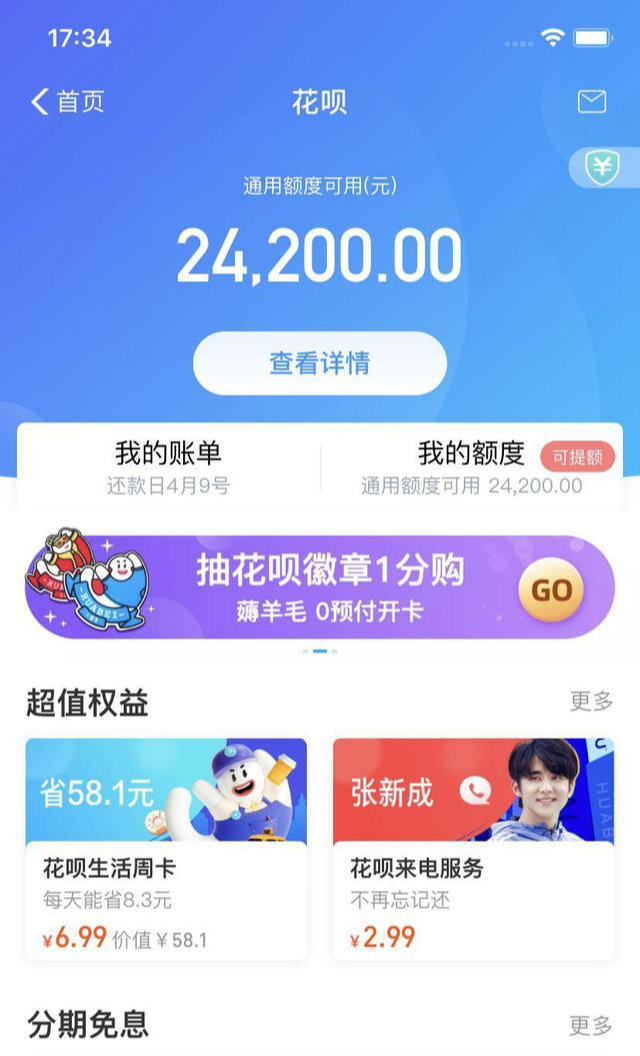The height and width of the screenshot is (1056, 640).
Task: View 更多 under 分期免息
Action: click(591, 1025)
